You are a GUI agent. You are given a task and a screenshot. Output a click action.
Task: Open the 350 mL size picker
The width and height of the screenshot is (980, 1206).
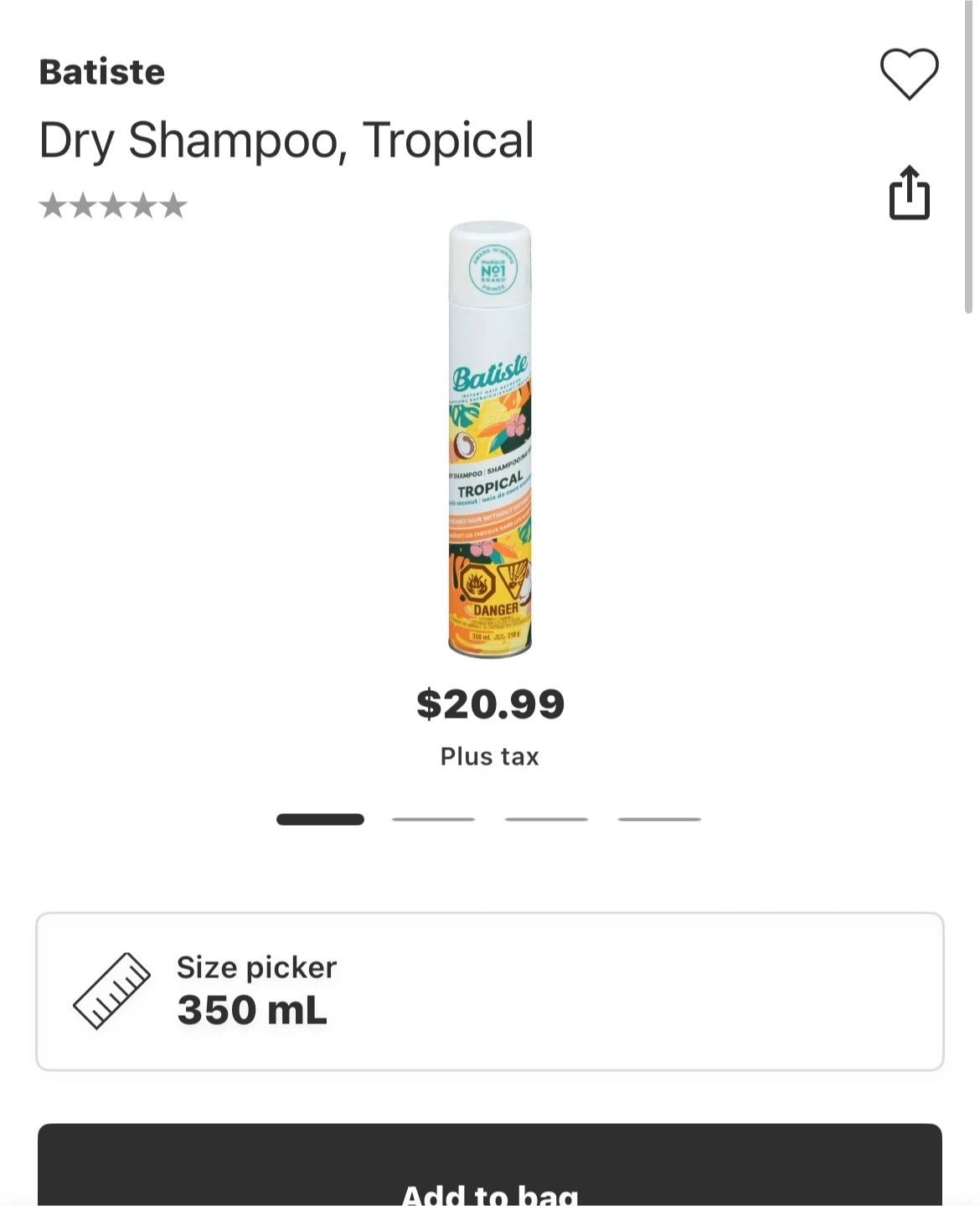pyautogui.click(x=490, y=991)
